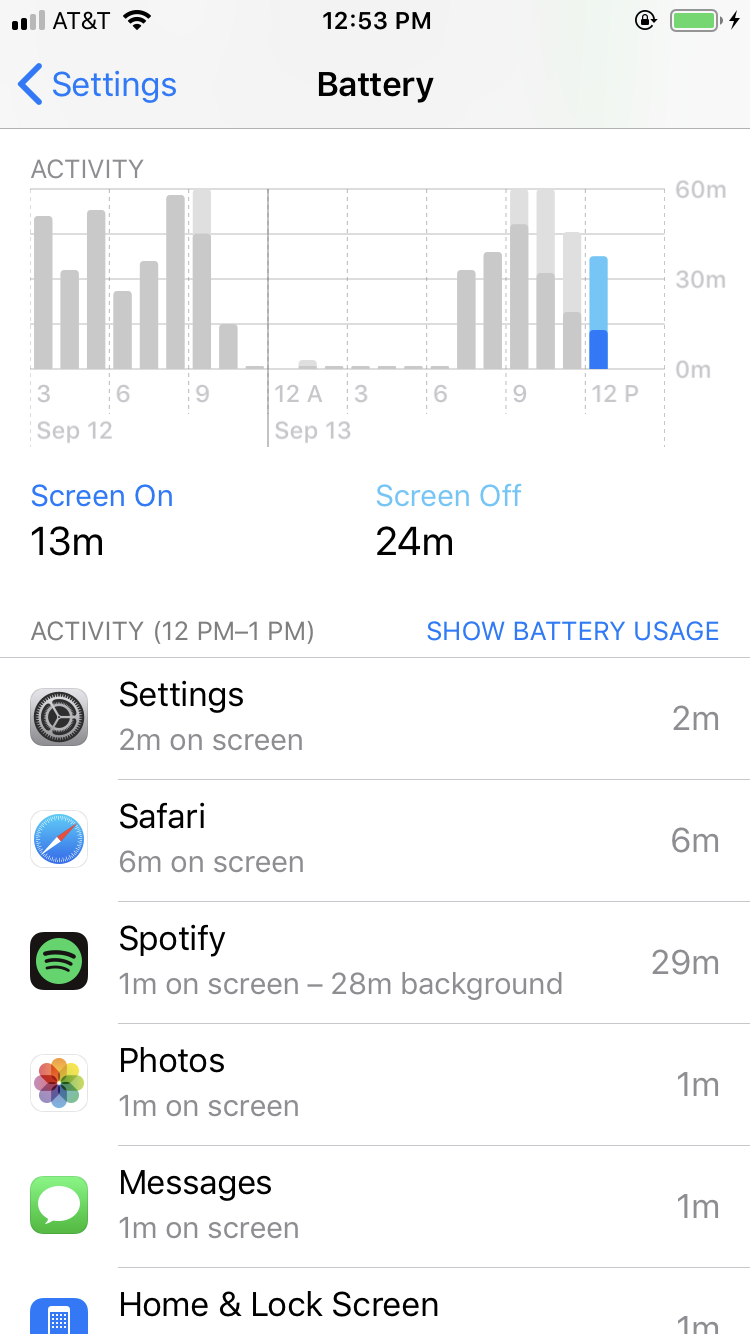Open the Settings app activity row

375,718
